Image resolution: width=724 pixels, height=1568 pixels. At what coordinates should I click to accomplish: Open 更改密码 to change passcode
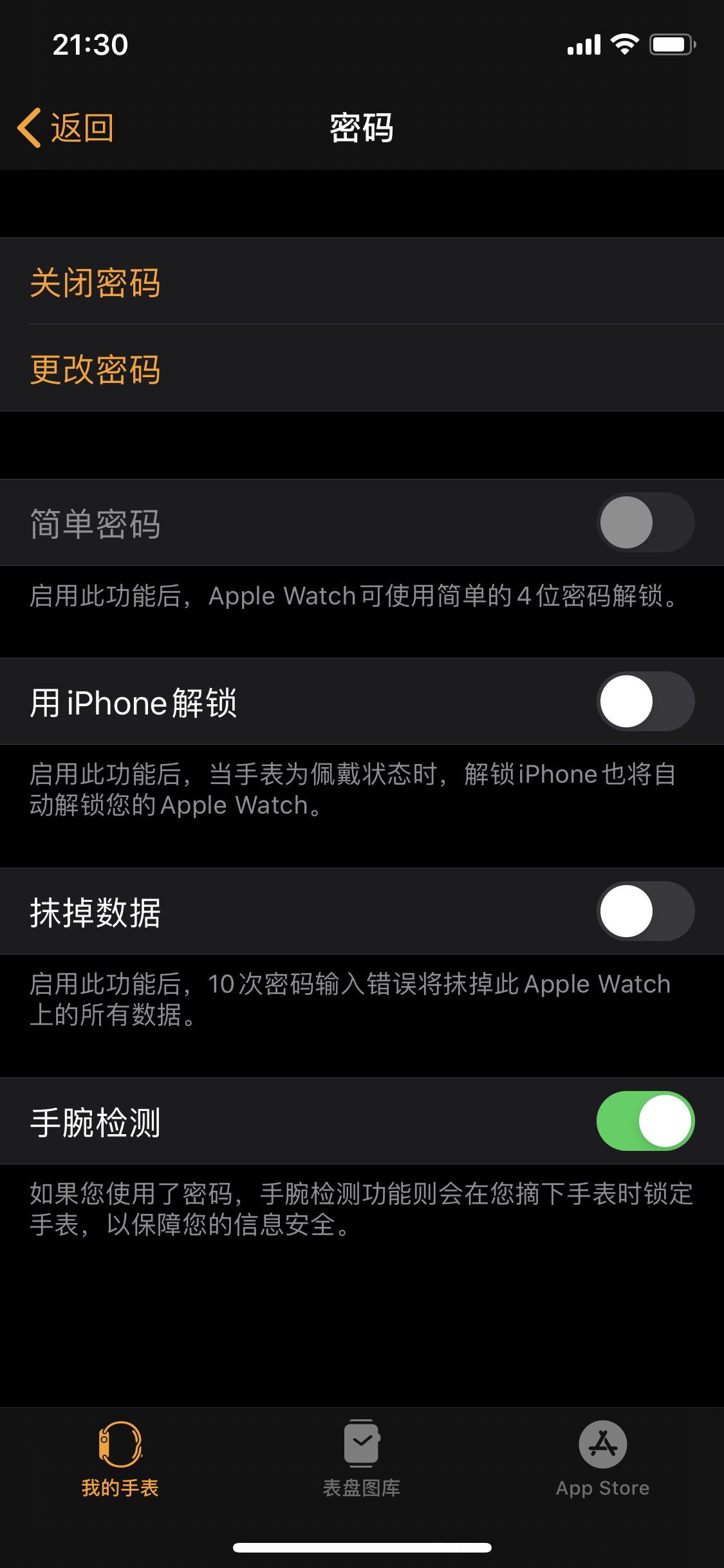[95, 369]
